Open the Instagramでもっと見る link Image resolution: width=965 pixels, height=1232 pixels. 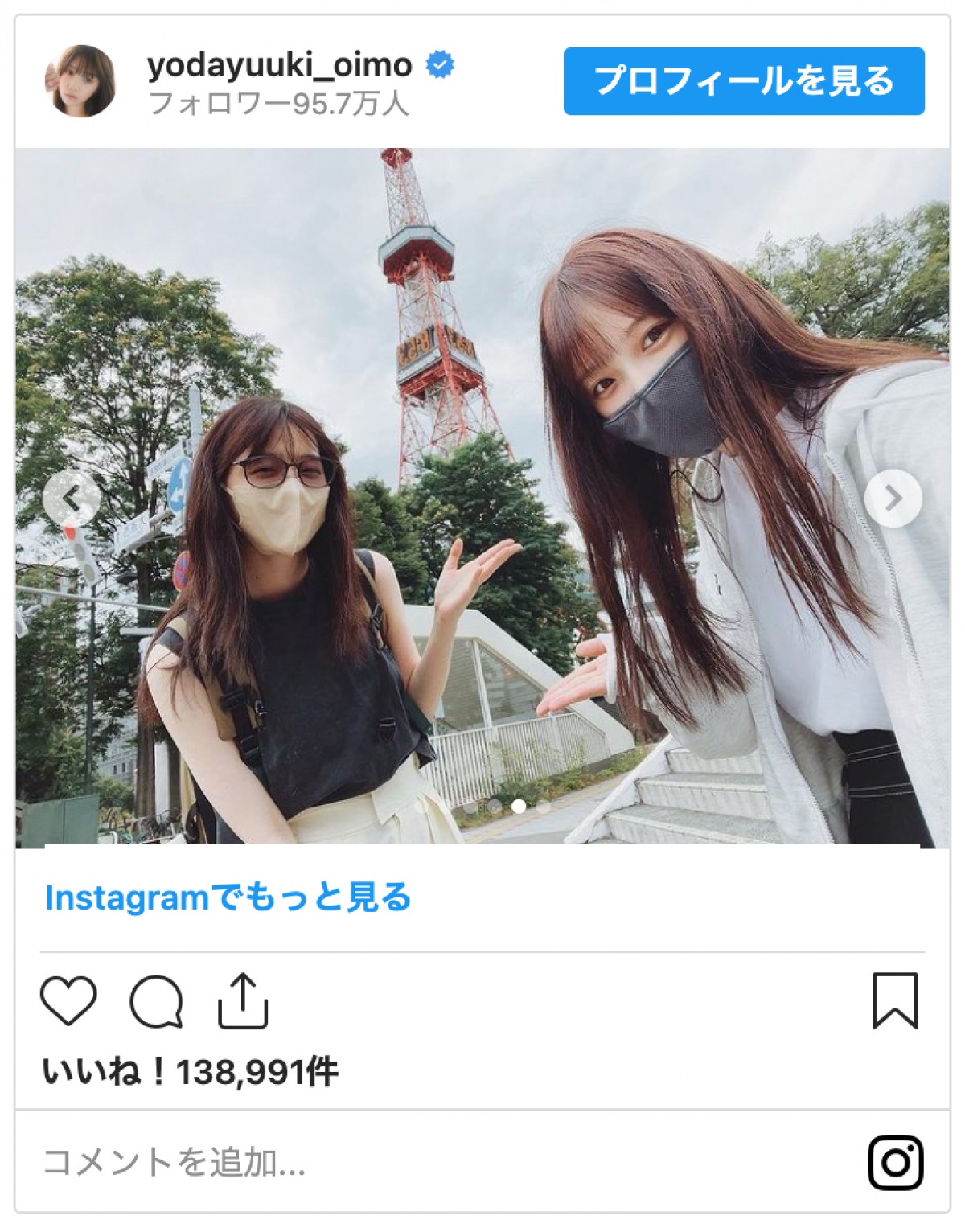pyautogui.click(x=228, y=897)
